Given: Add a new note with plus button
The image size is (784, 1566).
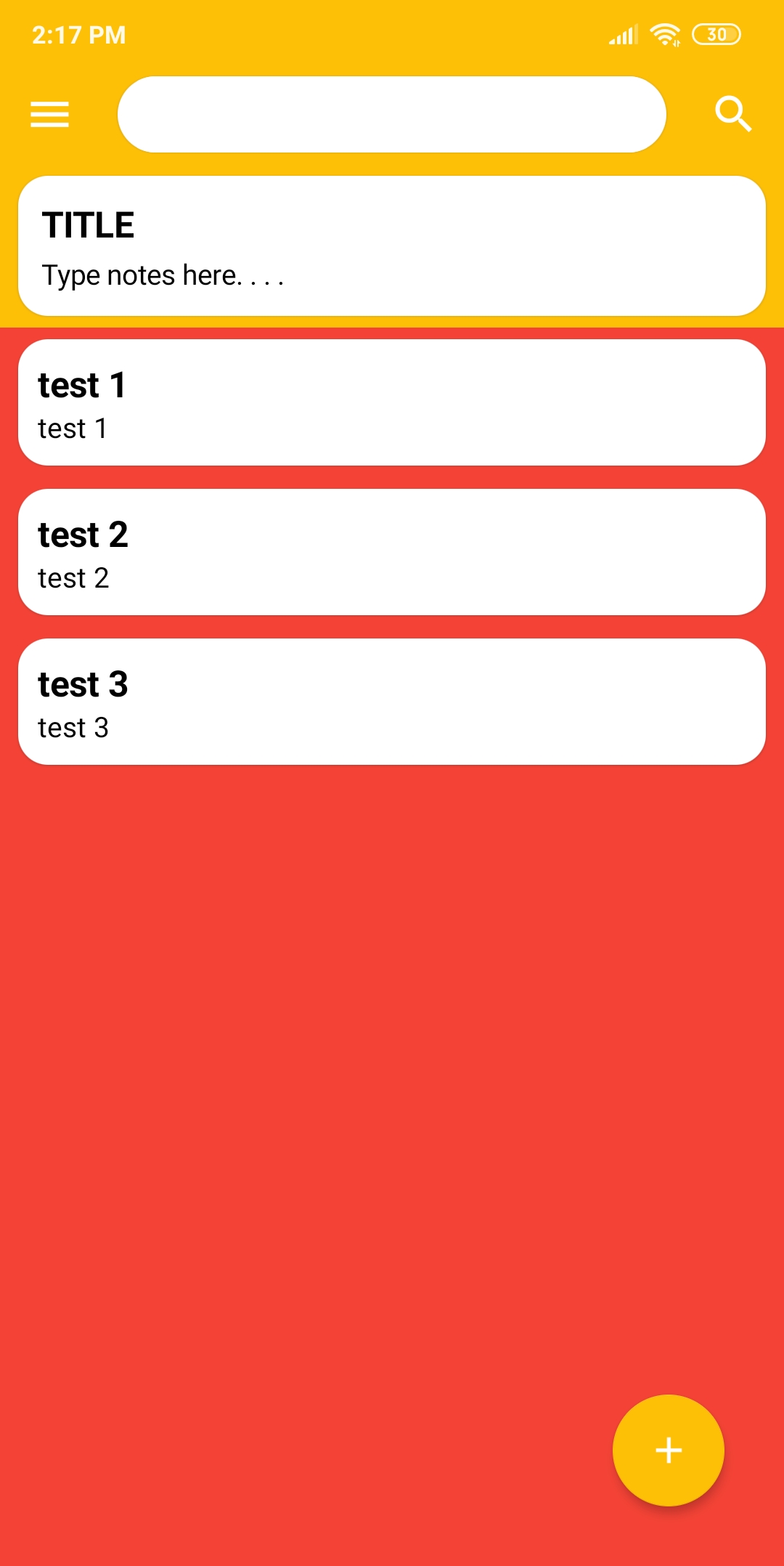Looking at the screenshot, I should click(668, 1451).
